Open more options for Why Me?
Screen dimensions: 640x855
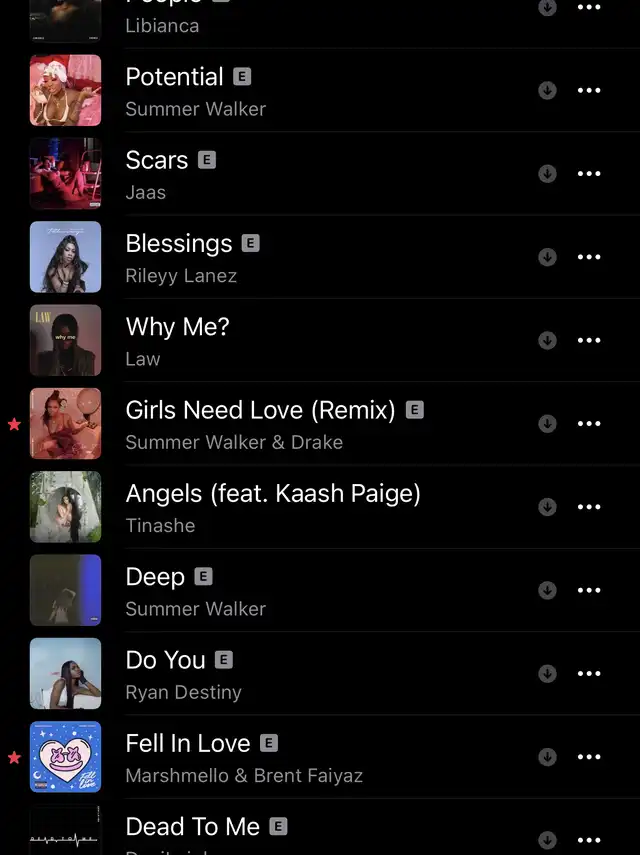pyautogui.click(x=590, y=340)
